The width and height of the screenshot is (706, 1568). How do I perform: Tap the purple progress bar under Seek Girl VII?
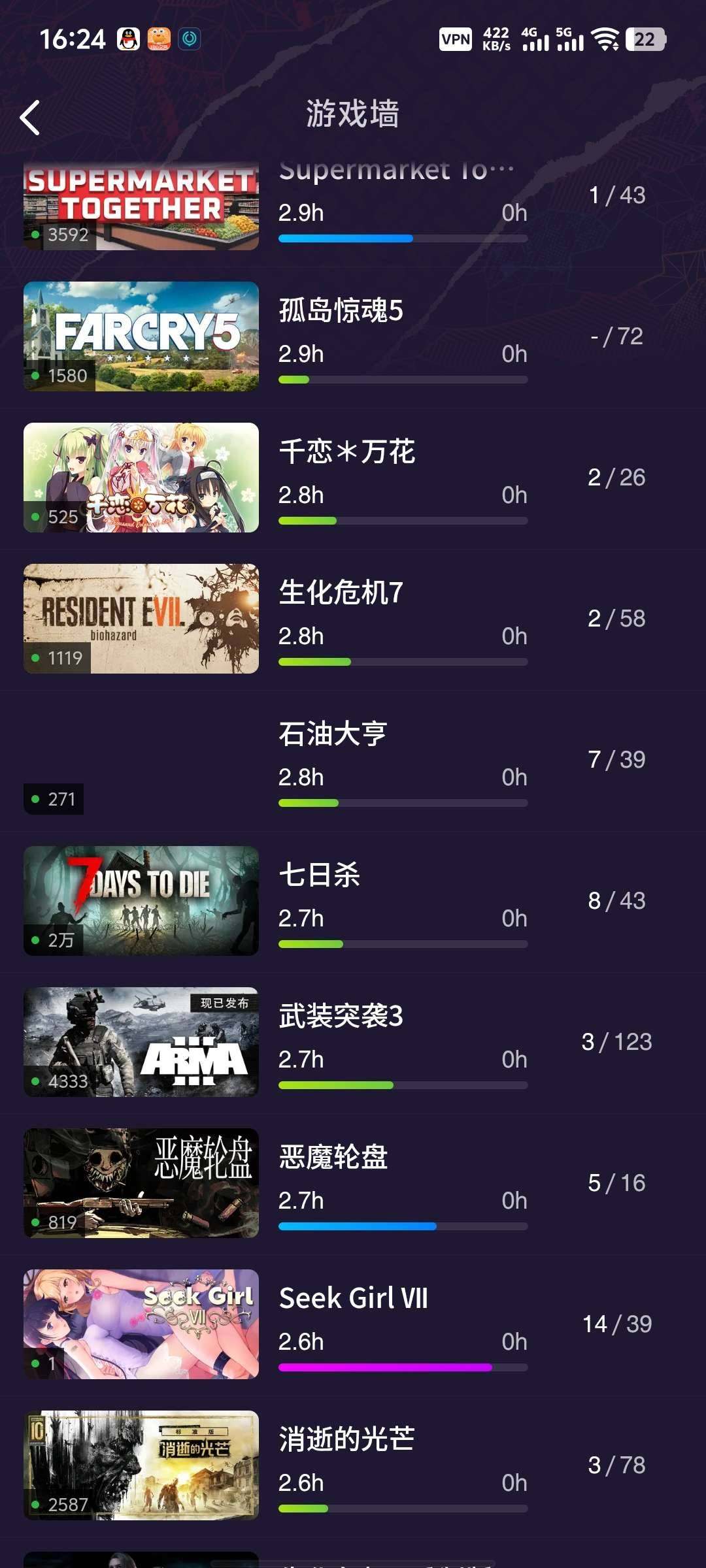(403, 1367)
